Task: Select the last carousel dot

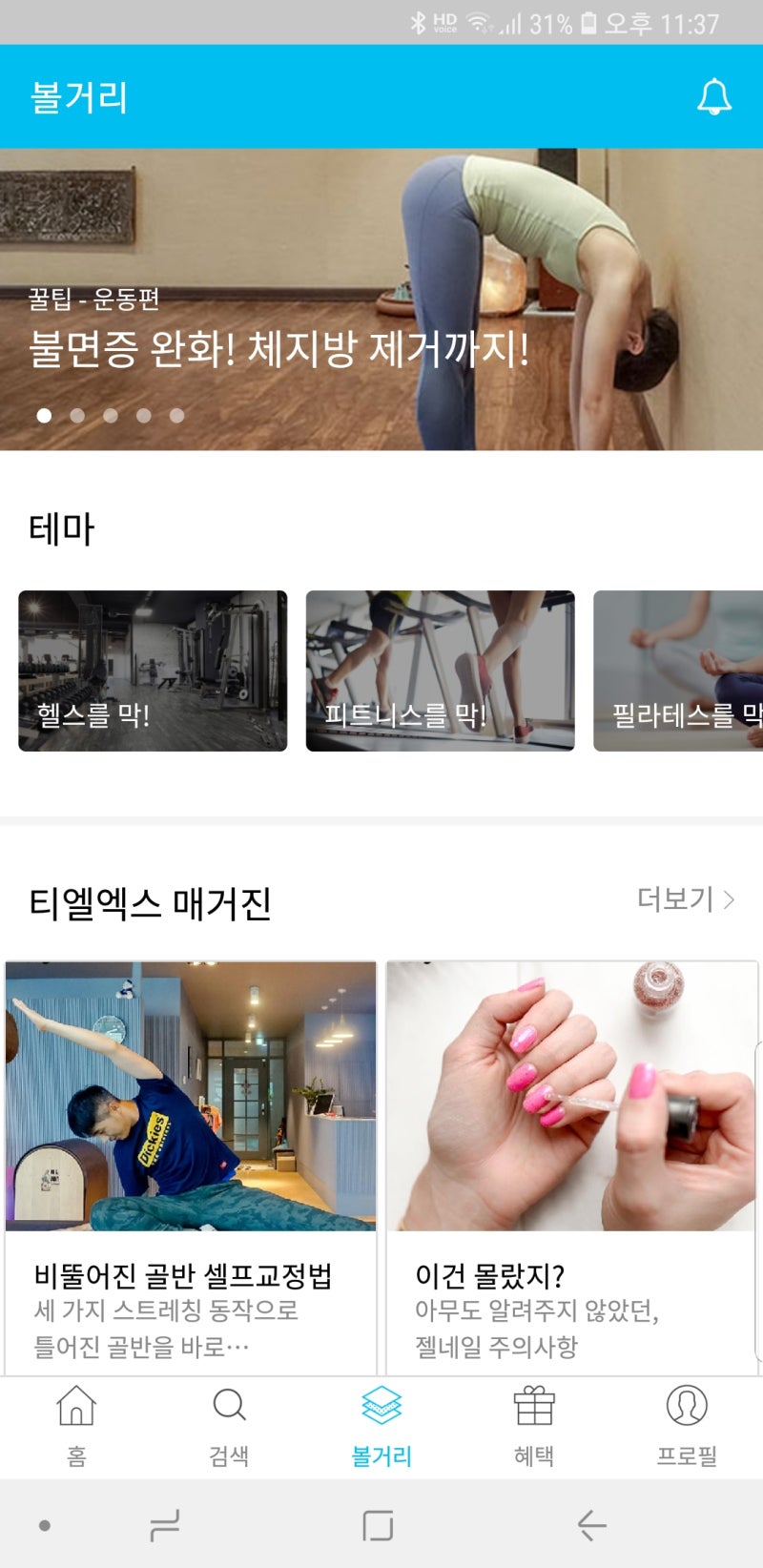Action: [176, 414]
